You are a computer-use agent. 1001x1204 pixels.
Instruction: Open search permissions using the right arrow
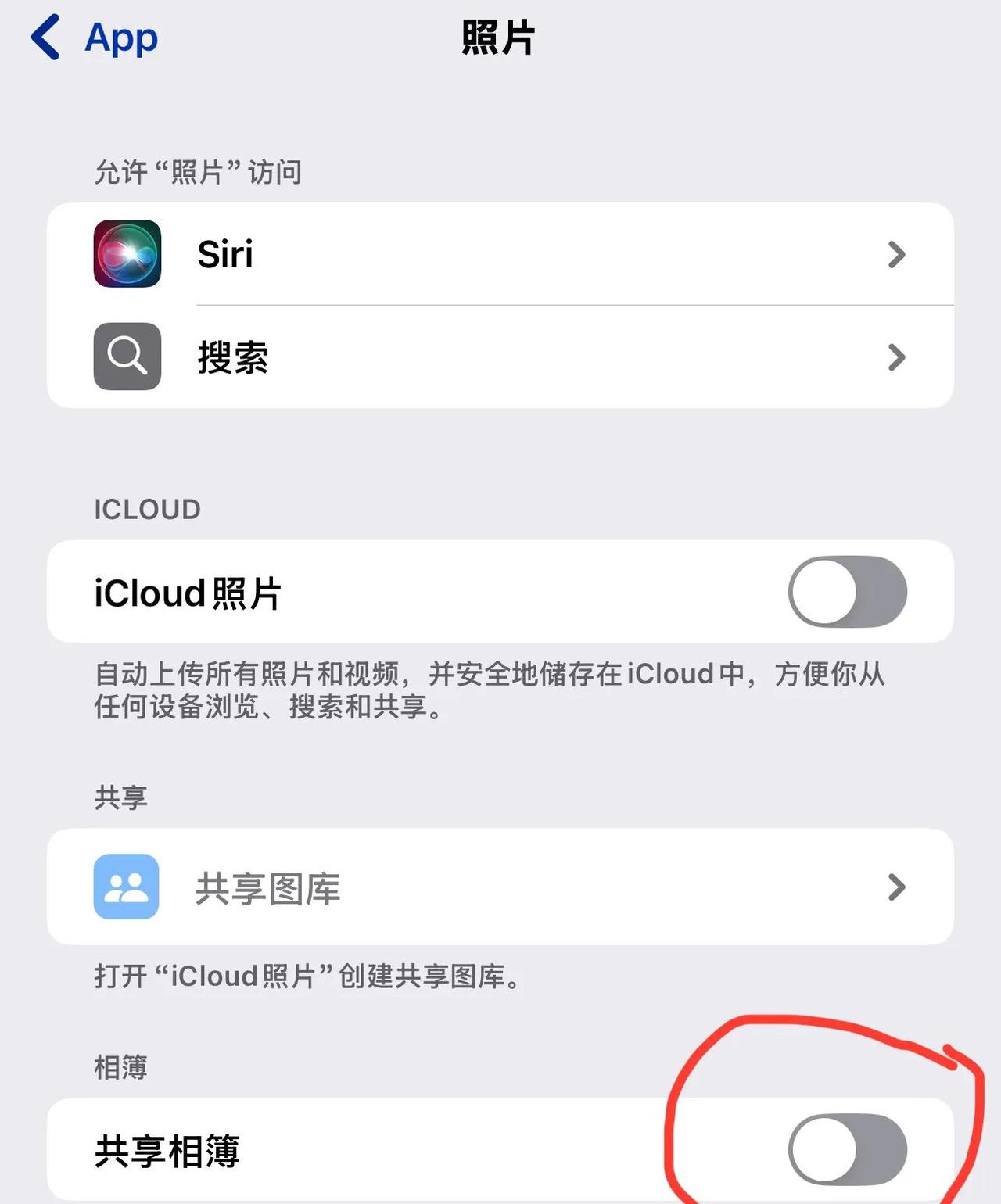tap(898, 357)
